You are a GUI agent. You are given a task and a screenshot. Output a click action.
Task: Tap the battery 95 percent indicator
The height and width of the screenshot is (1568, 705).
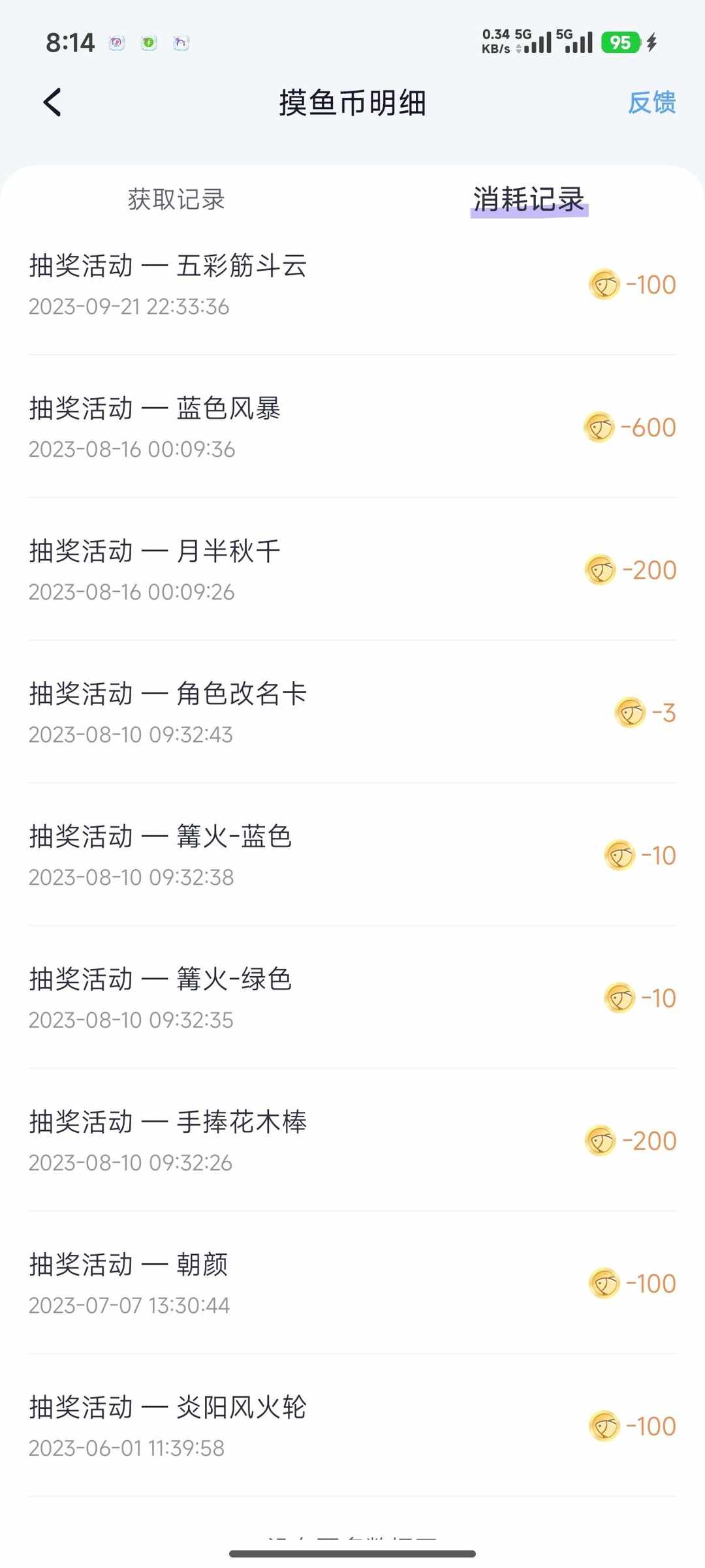tap(622, 42)
